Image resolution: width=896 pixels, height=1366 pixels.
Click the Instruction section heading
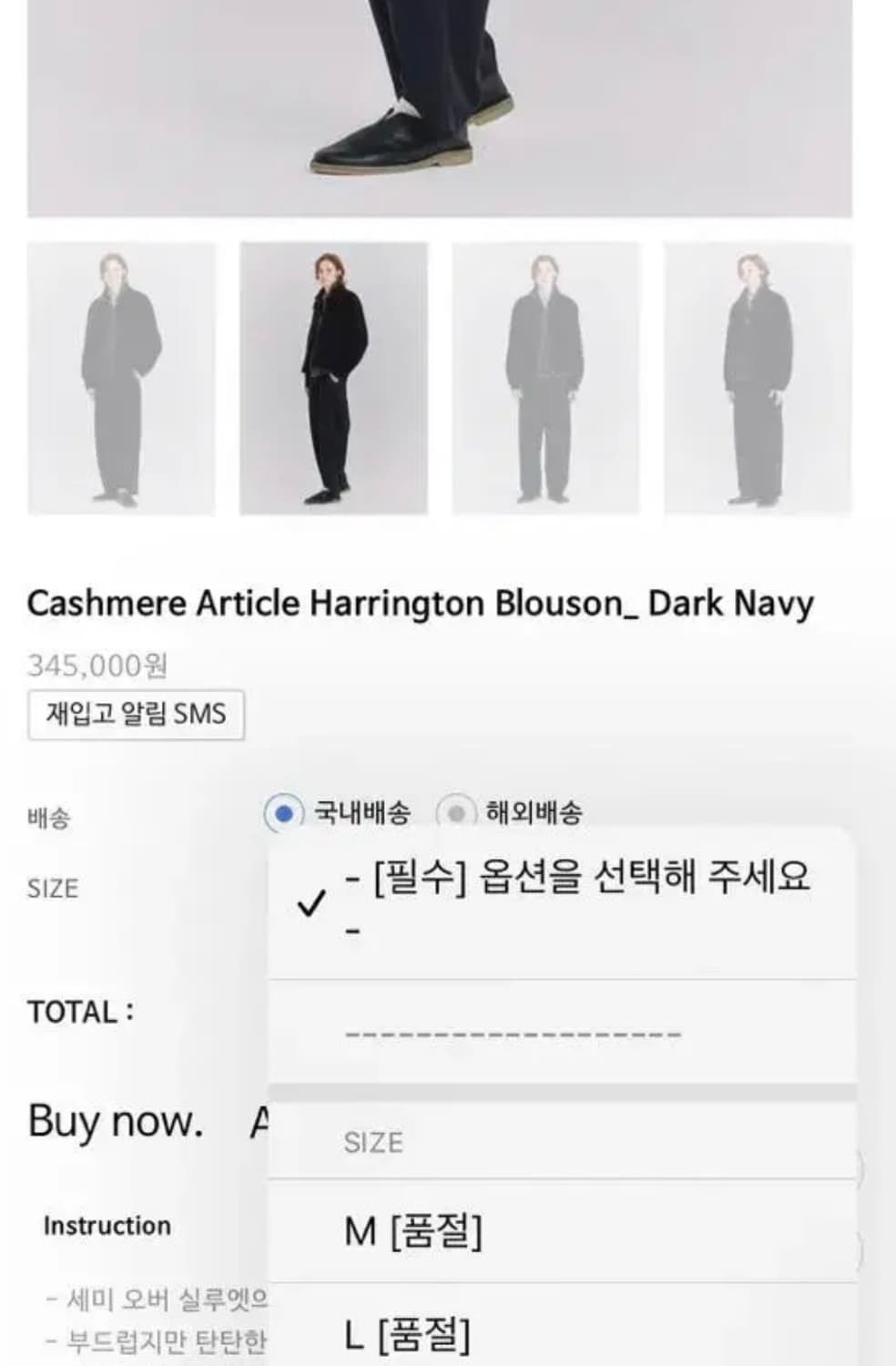click(108, 1225)
